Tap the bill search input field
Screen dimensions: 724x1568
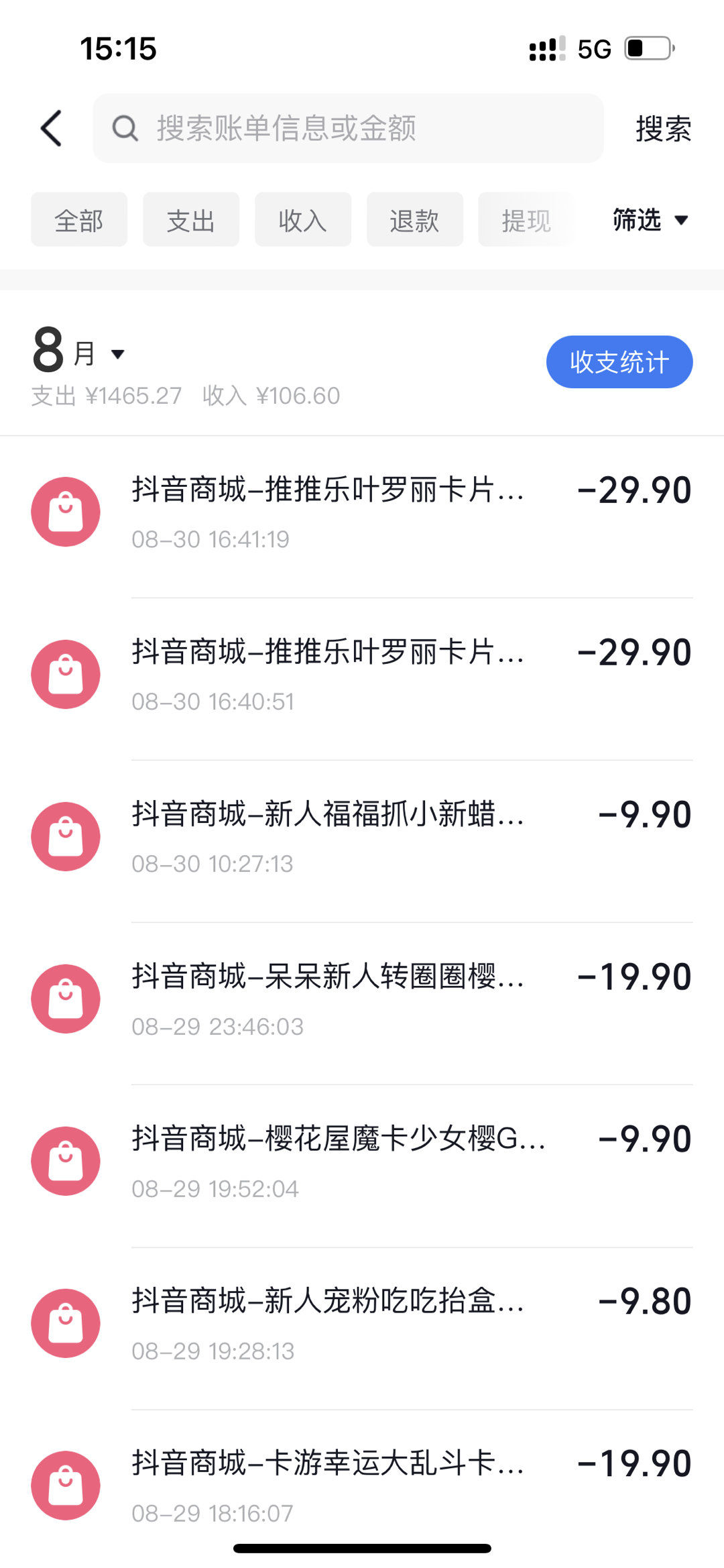pos(348,128)
